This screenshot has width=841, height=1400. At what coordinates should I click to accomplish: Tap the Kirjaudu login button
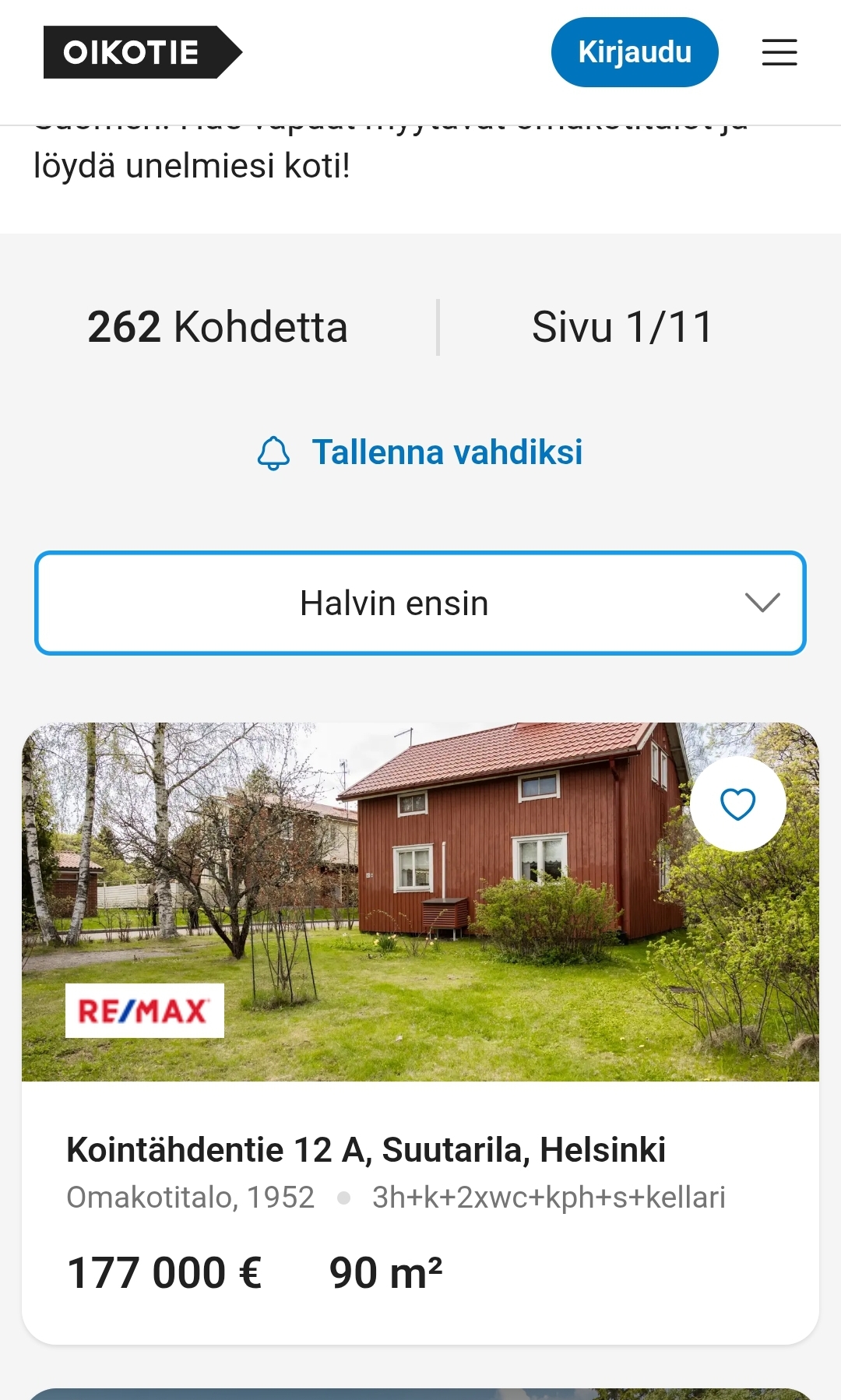634,52
